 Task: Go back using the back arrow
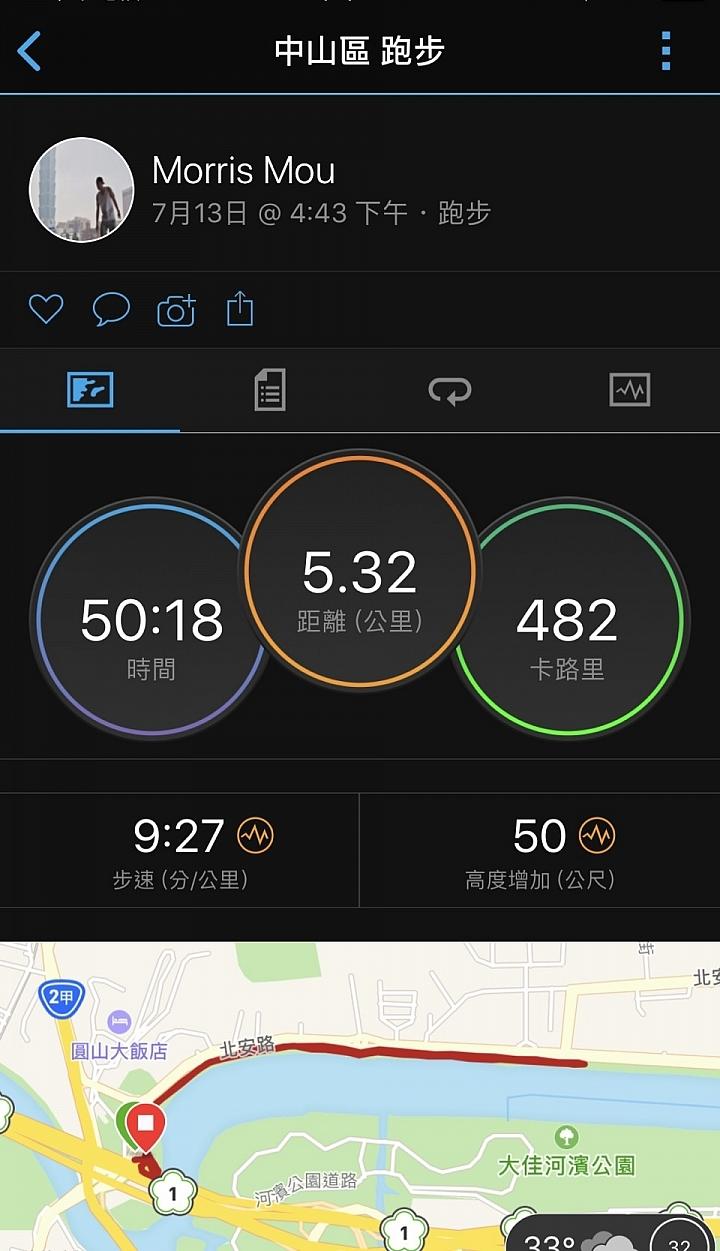click(x=29, y=51)
